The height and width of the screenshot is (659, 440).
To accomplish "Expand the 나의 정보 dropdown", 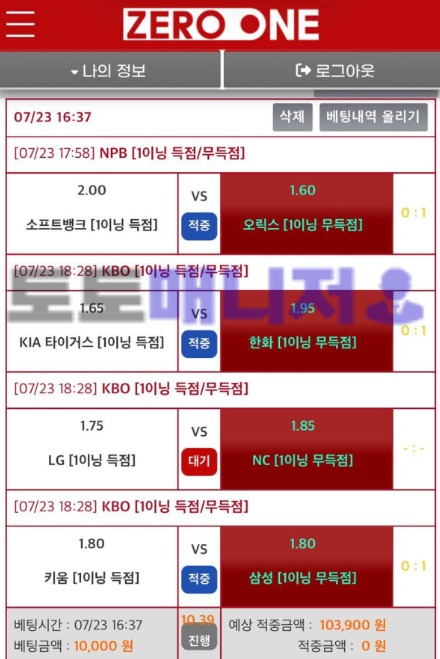I will 110,71.
